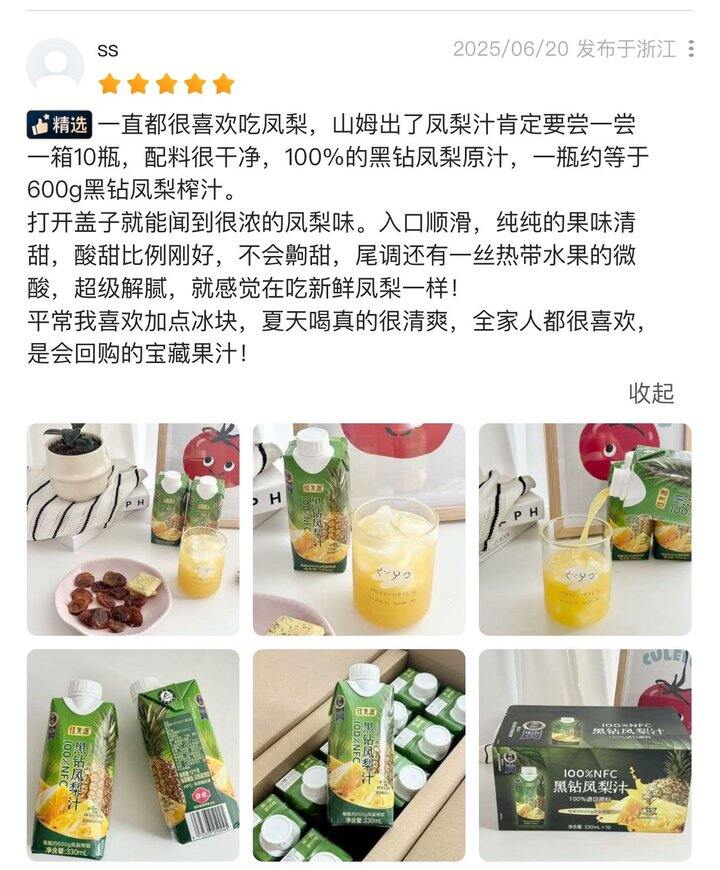Open reviewer ss's profile avatar
This screenshot has height=870, width=720.
(54, 66)
